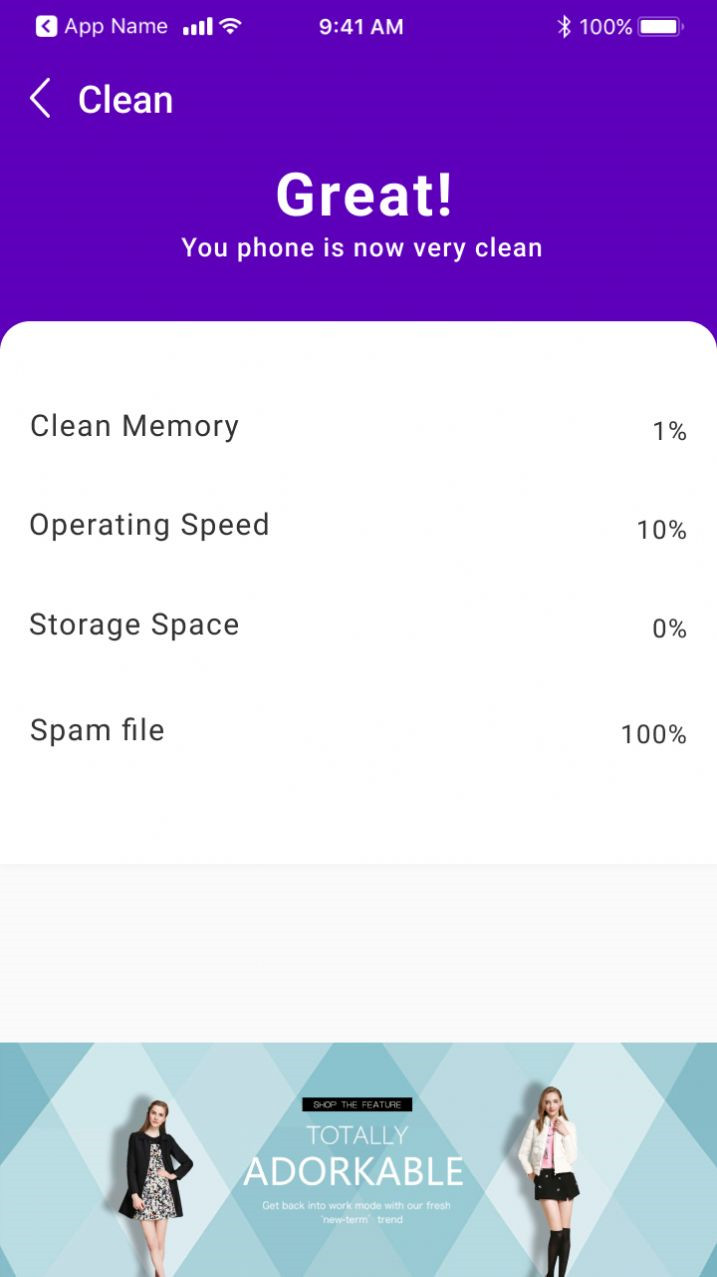
Task: Open the Totally Adorkable ad banner
Action: click(x=358, y=1159)
